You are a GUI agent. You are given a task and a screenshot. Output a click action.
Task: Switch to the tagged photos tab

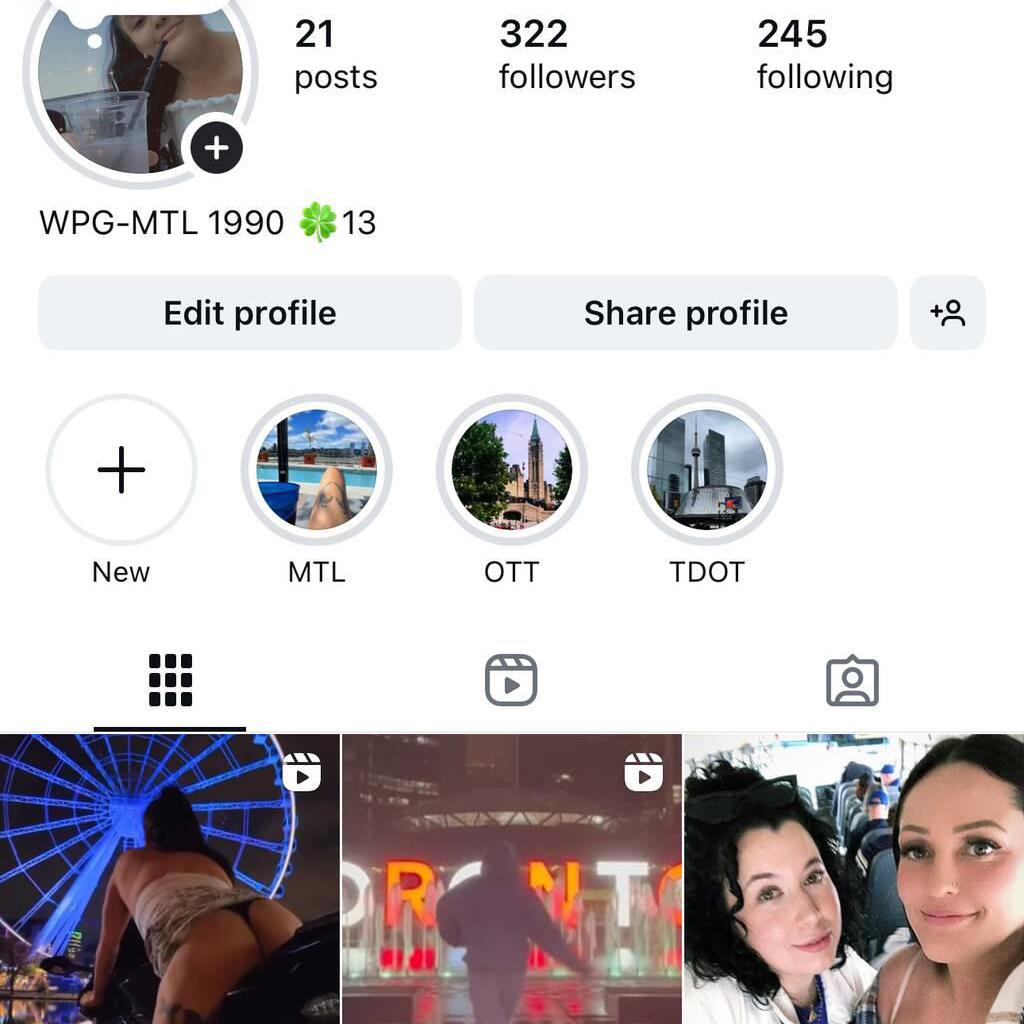(x=852, y=681)
